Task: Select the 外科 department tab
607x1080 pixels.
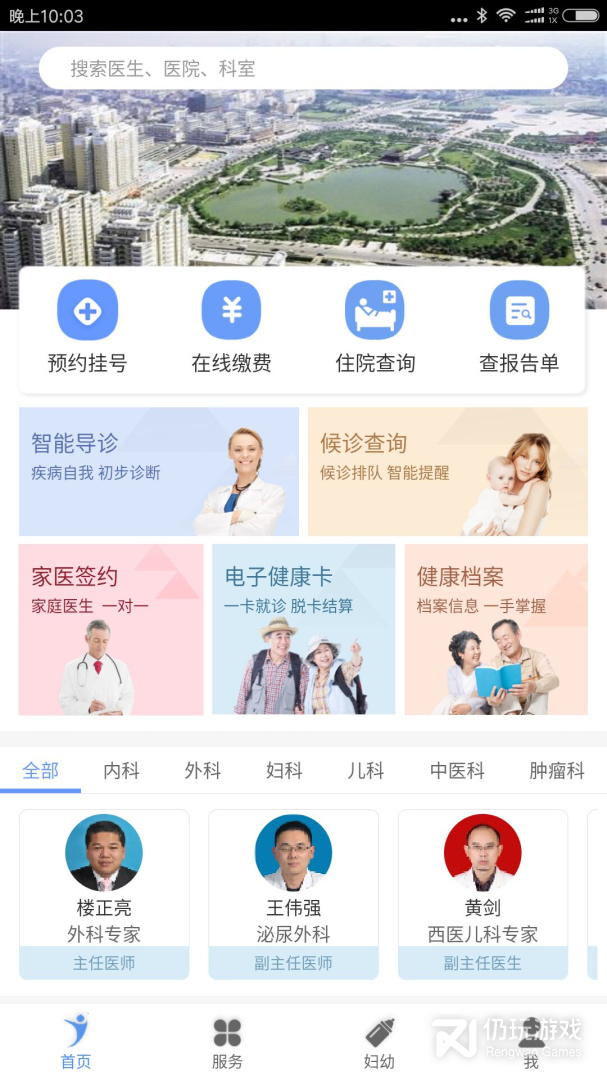Action: point(203,771)
